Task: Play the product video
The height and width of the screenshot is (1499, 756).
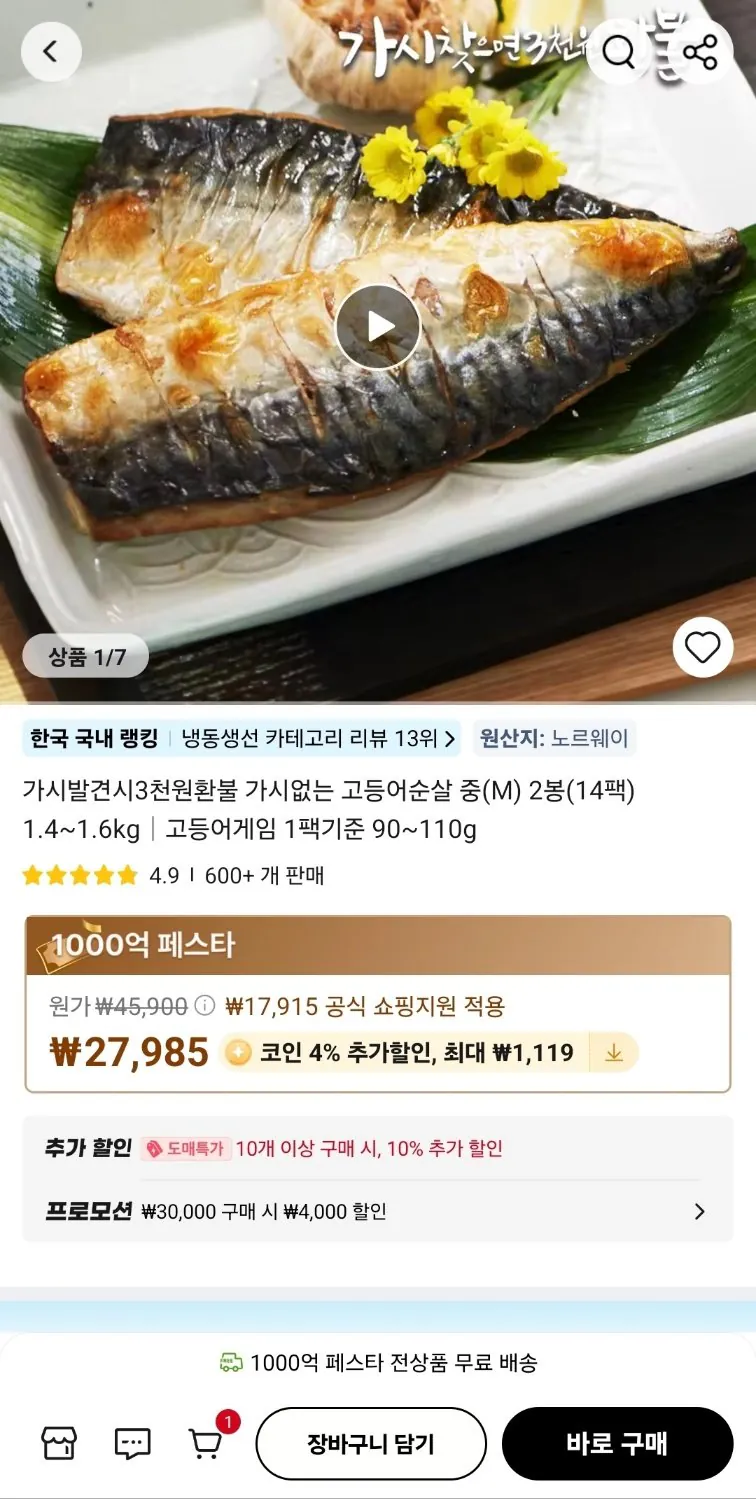Action: (x=378, y=326)
